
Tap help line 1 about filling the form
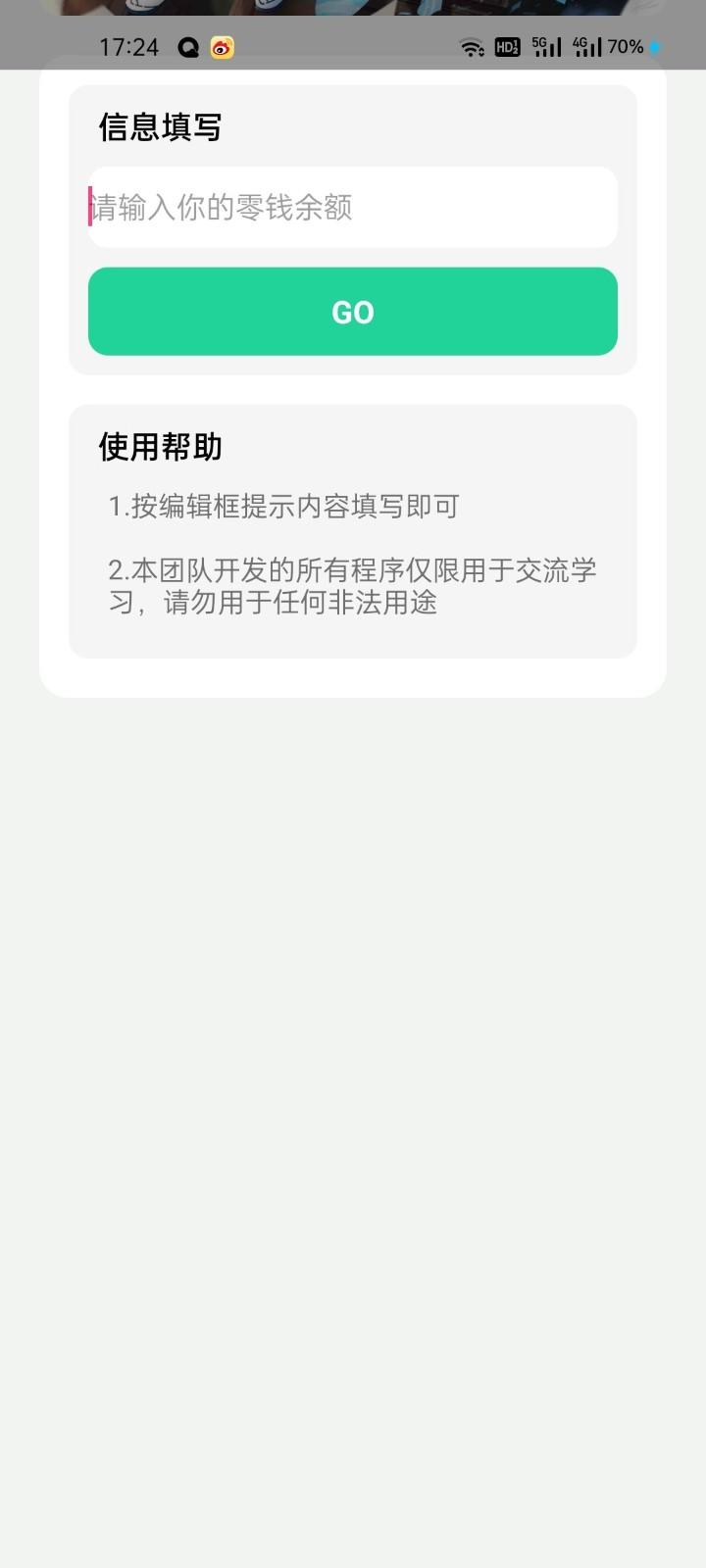point(281,506)
